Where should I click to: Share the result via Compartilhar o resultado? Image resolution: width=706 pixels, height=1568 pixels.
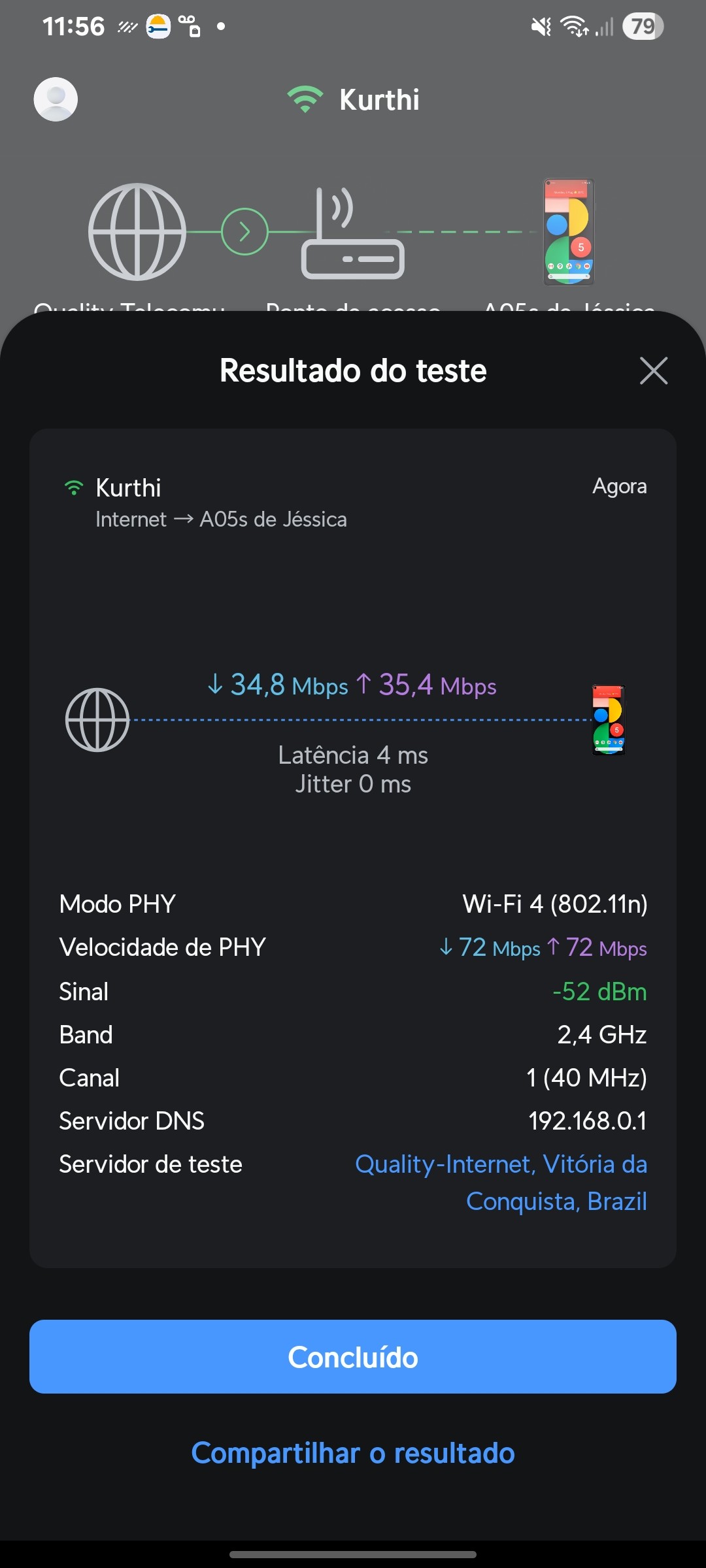tap(353, 1453)
